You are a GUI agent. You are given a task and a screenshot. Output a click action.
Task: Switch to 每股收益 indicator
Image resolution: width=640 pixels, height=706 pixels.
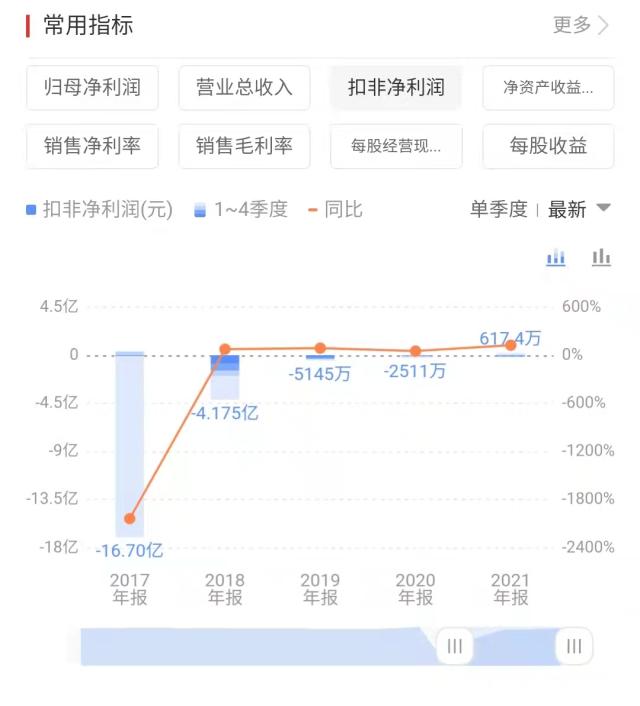[x=548, y=146]
